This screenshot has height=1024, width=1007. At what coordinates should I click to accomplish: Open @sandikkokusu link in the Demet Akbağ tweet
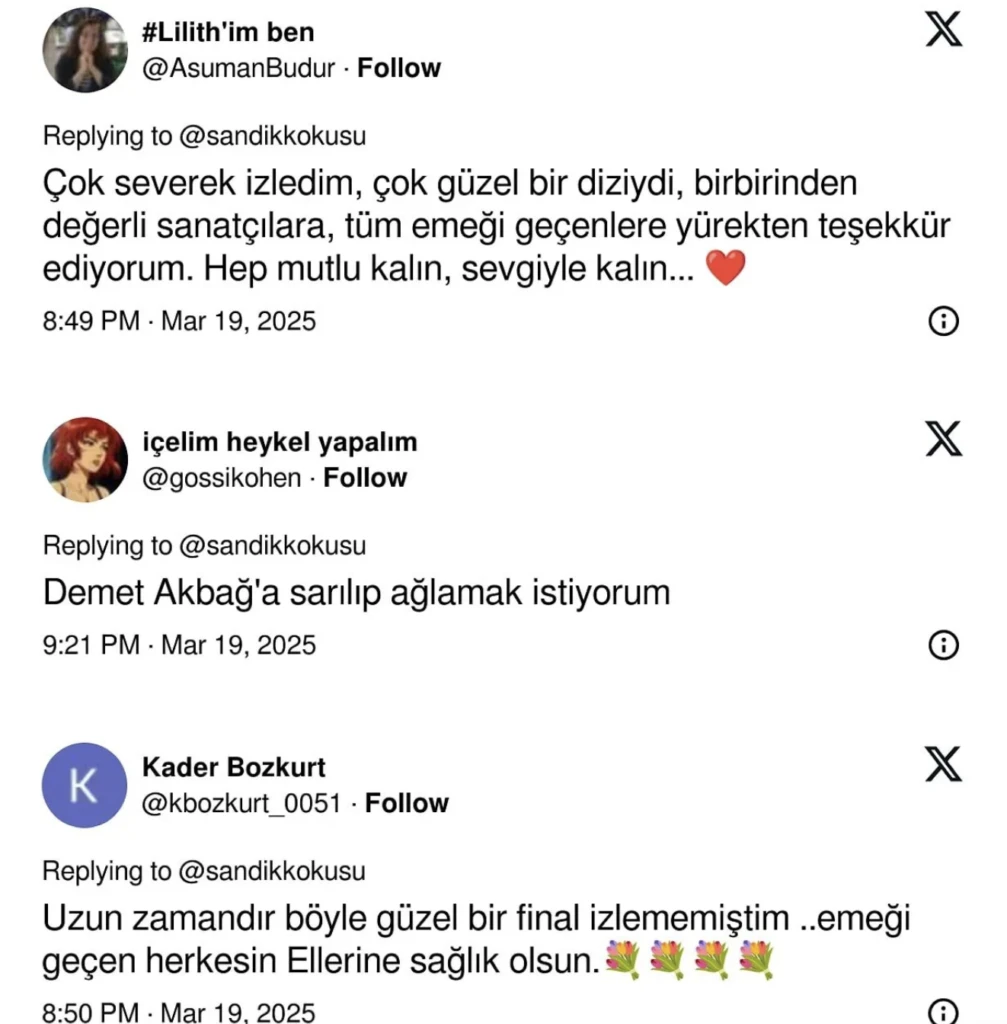click(x=272, y=546)
